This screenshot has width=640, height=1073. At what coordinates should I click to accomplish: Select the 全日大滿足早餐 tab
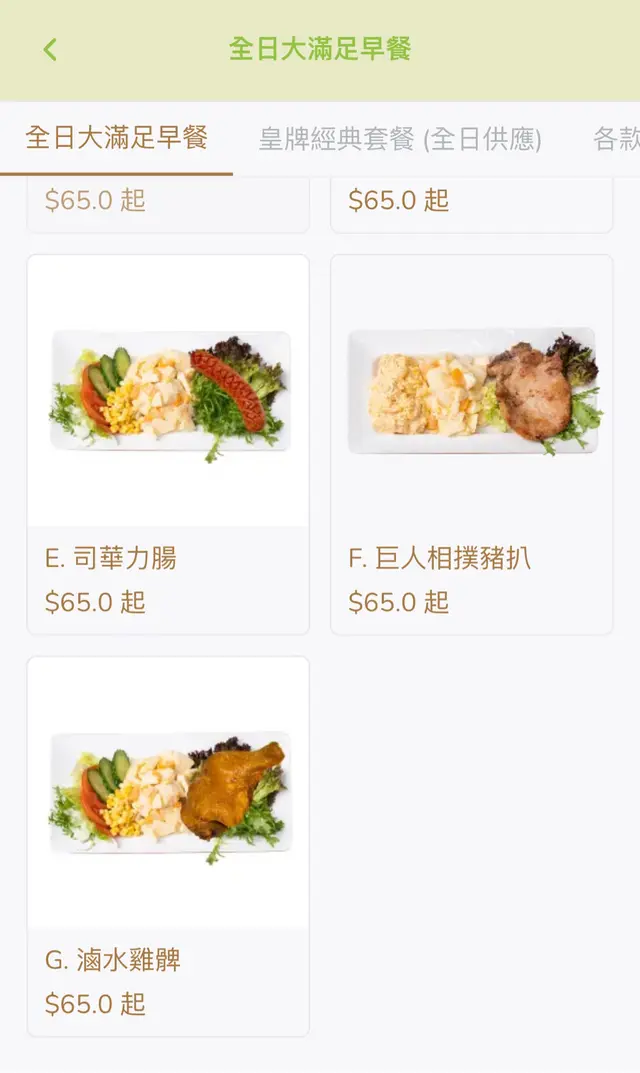point(116,138)
